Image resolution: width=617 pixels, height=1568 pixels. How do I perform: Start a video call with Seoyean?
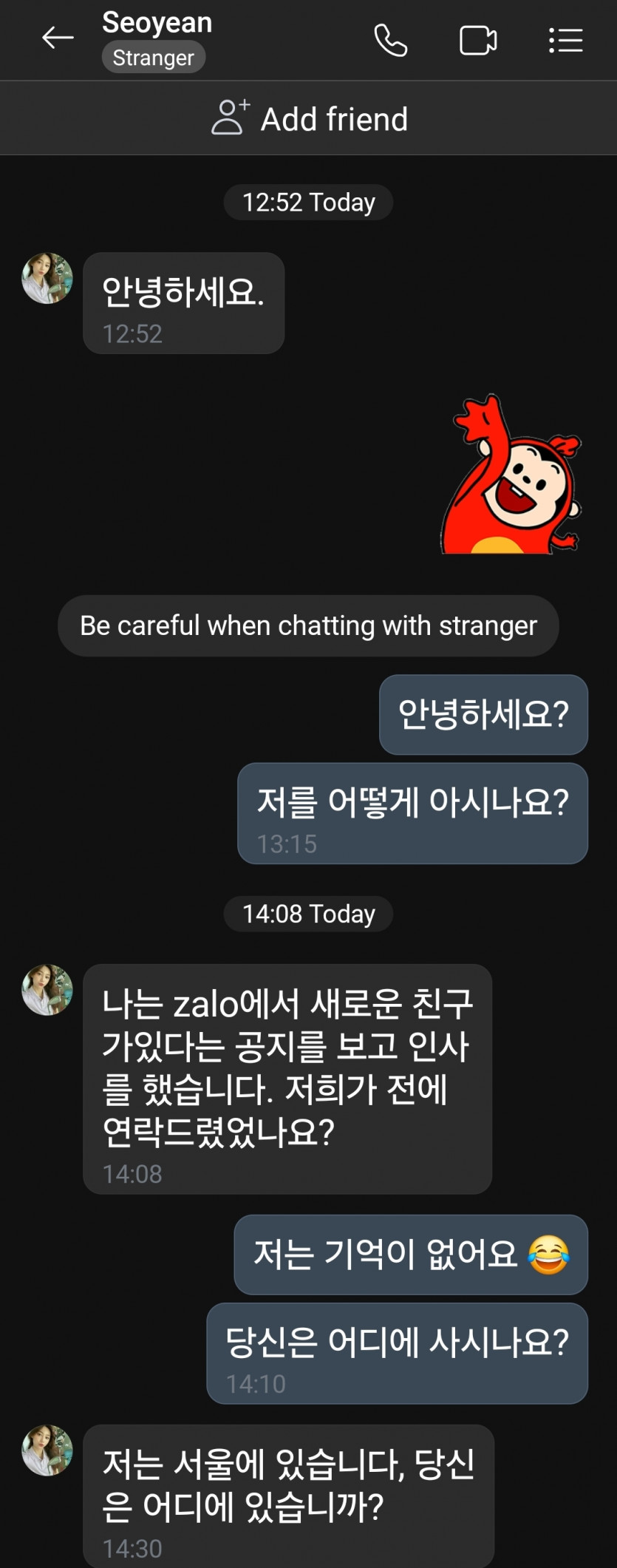click(x=478, y=40)
